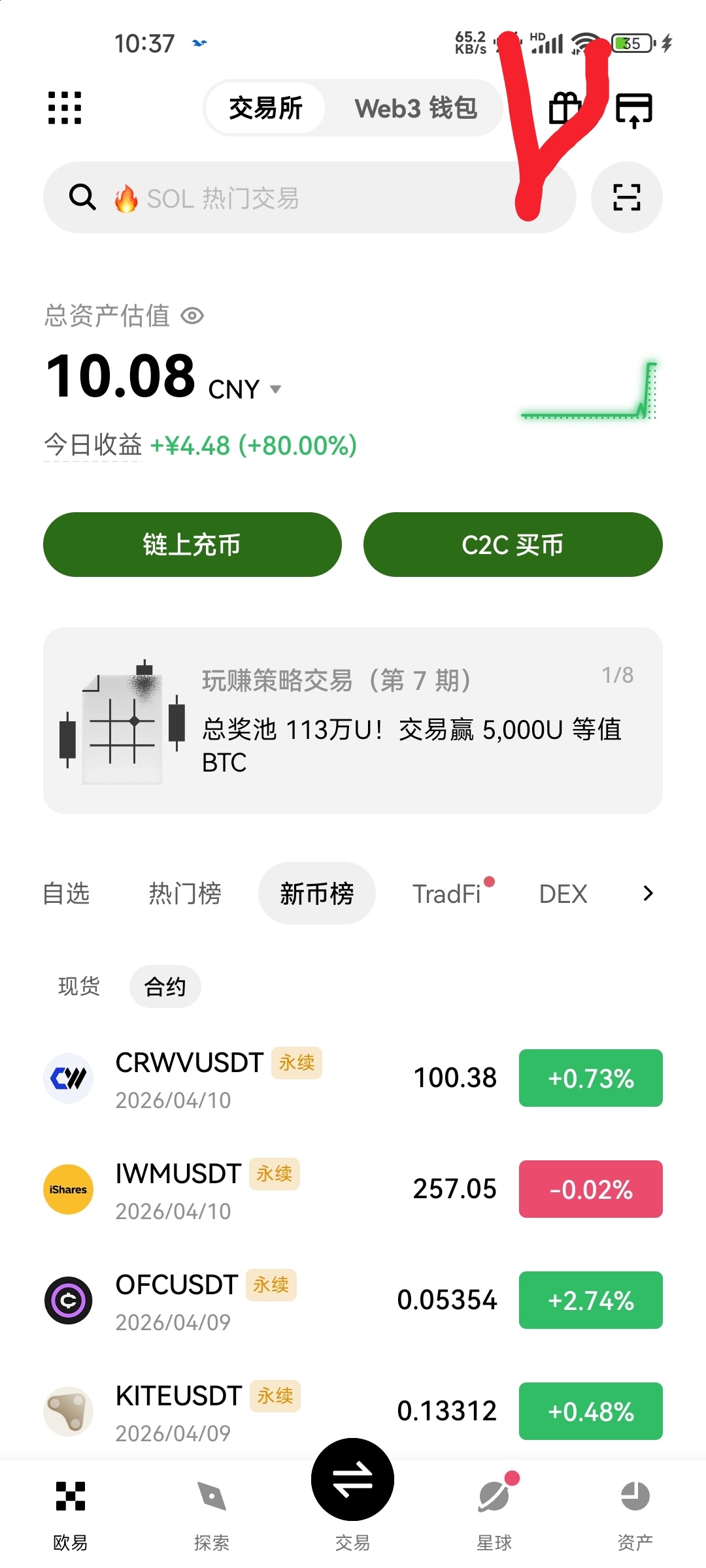
Task: Open the 玩赚策略交易 promo banner
Action: (x=353, y=721)
